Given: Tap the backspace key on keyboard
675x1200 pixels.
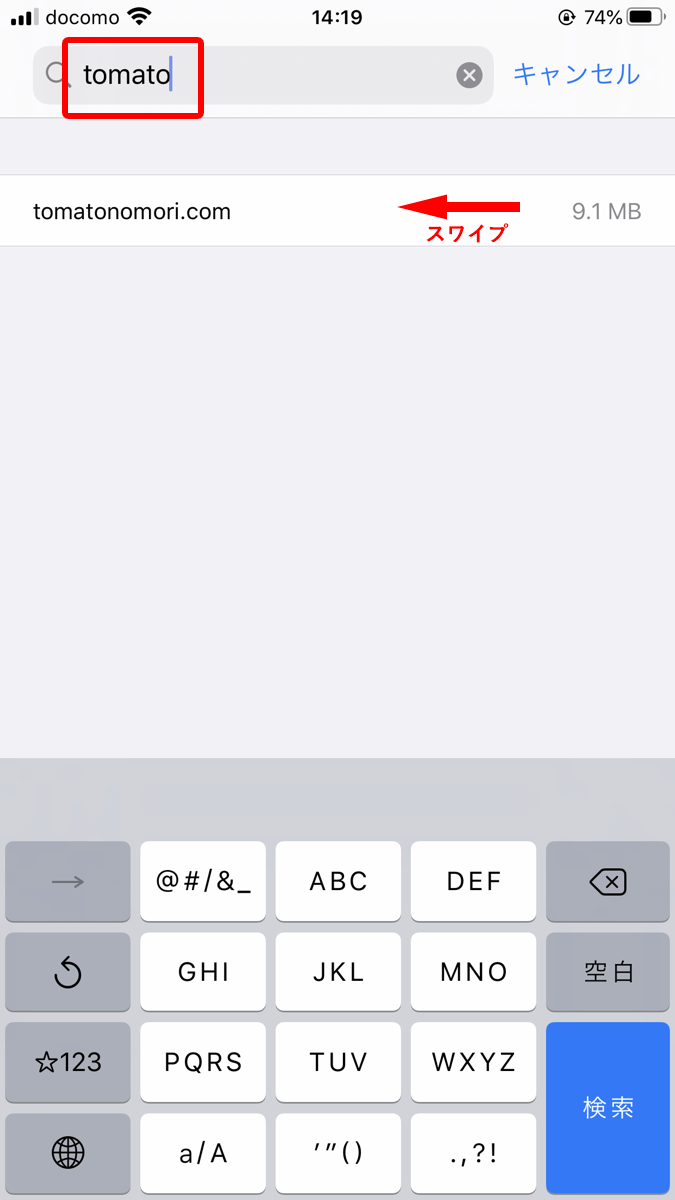Looking at the screenshot, I should coord(608,882).
